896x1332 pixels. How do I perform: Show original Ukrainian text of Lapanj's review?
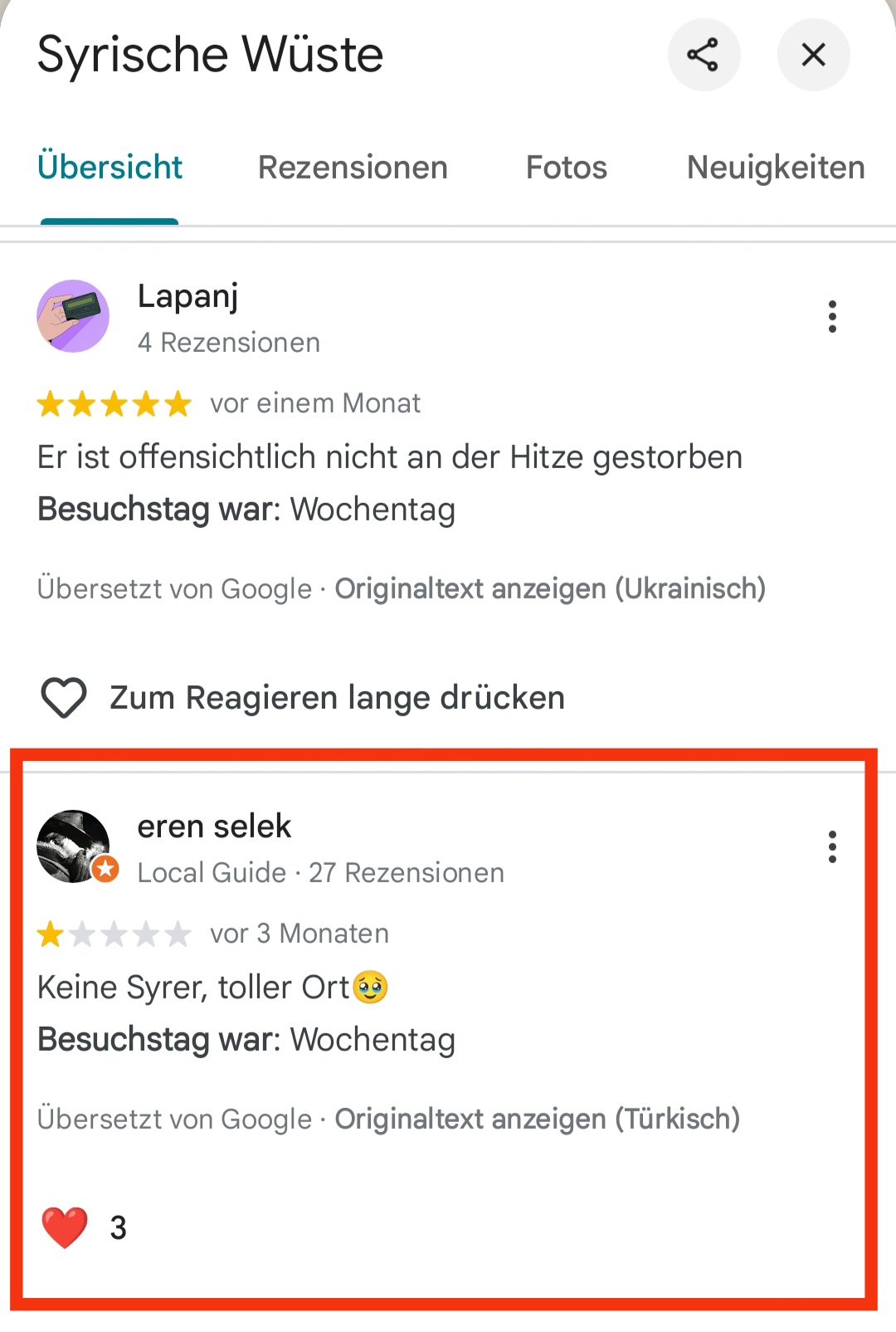550,589
